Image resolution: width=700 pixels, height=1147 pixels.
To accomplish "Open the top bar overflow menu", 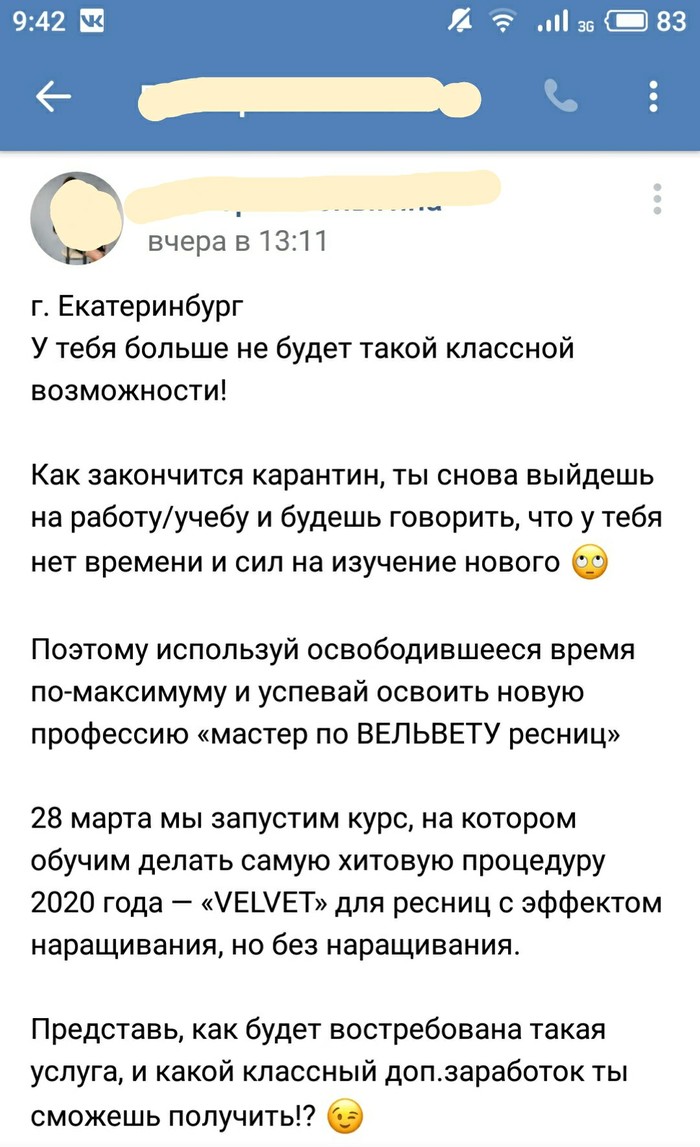I will (653, 96).
